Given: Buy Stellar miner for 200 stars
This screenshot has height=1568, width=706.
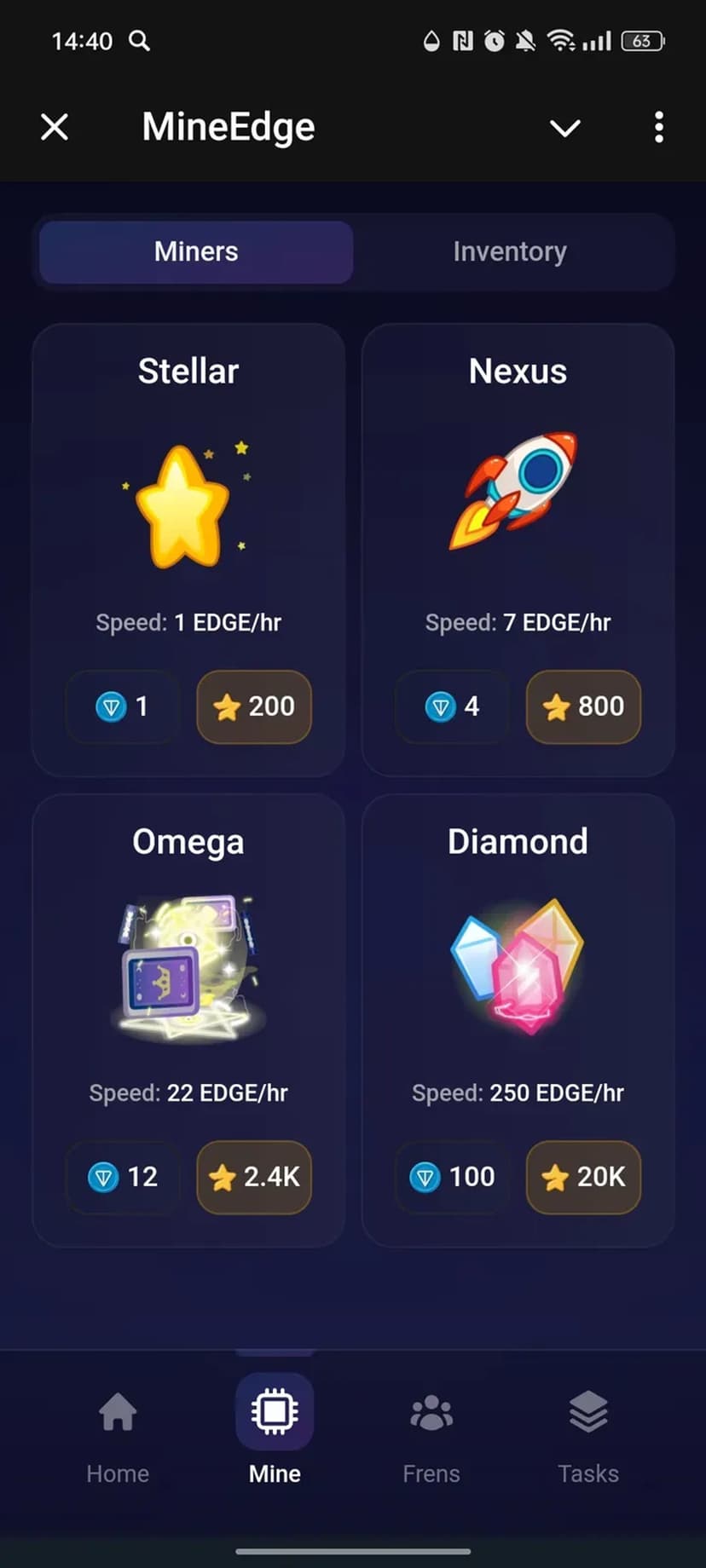Looking at the screenshot, I should (x=254, y=706).
